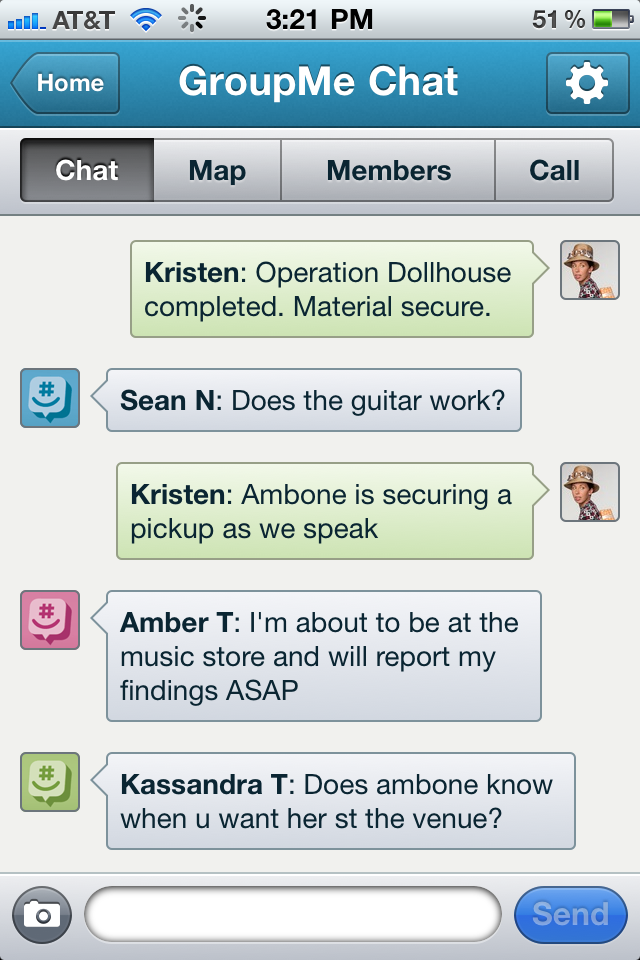Select the Call tab
This screenshot has width=640, height=960.
point(554,171)
